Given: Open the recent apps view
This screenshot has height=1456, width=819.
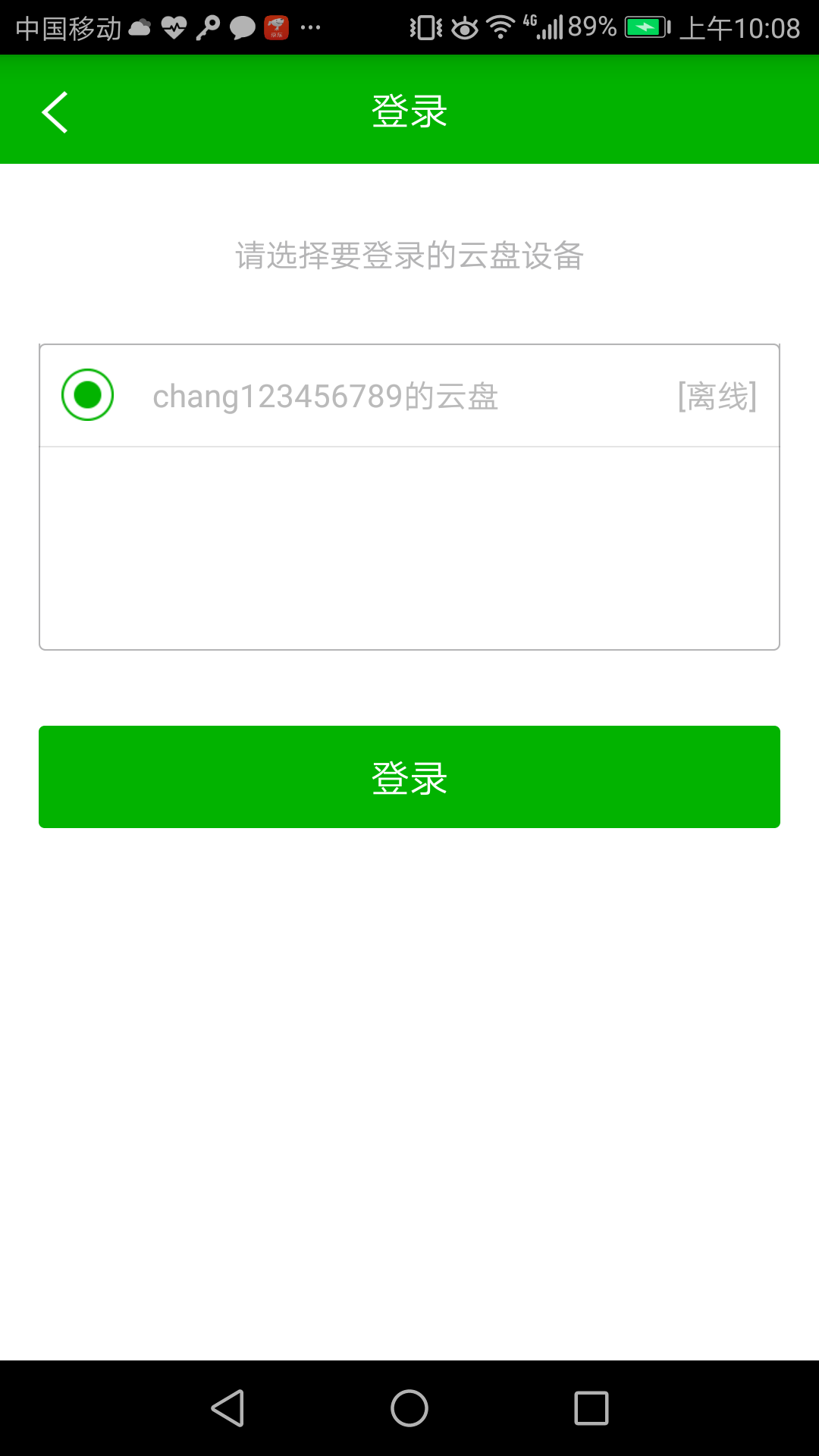Looking at the screenshot, I should 591,1408.
